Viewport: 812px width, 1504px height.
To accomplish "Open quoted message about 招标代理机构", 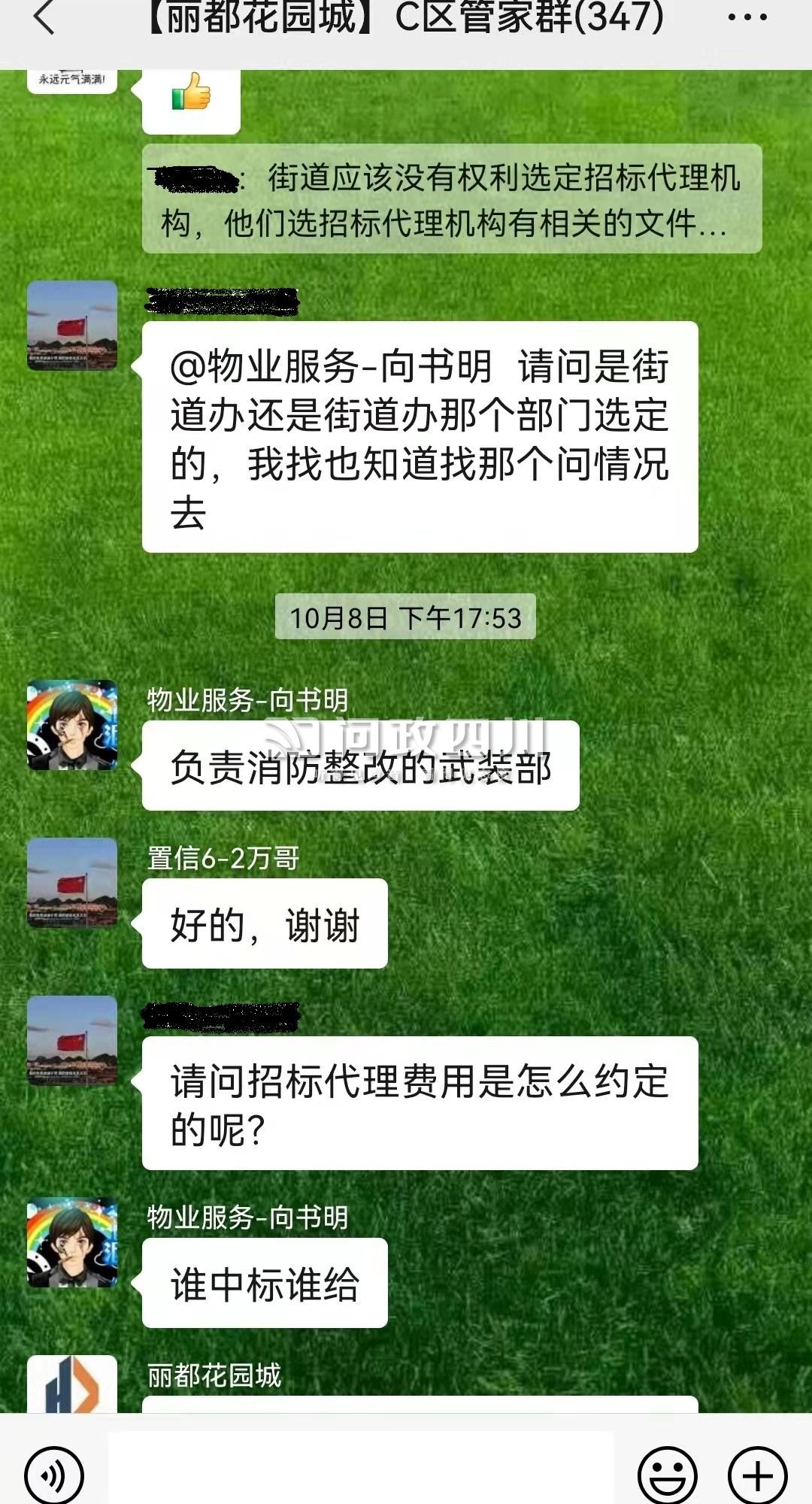I will (451, 199).
